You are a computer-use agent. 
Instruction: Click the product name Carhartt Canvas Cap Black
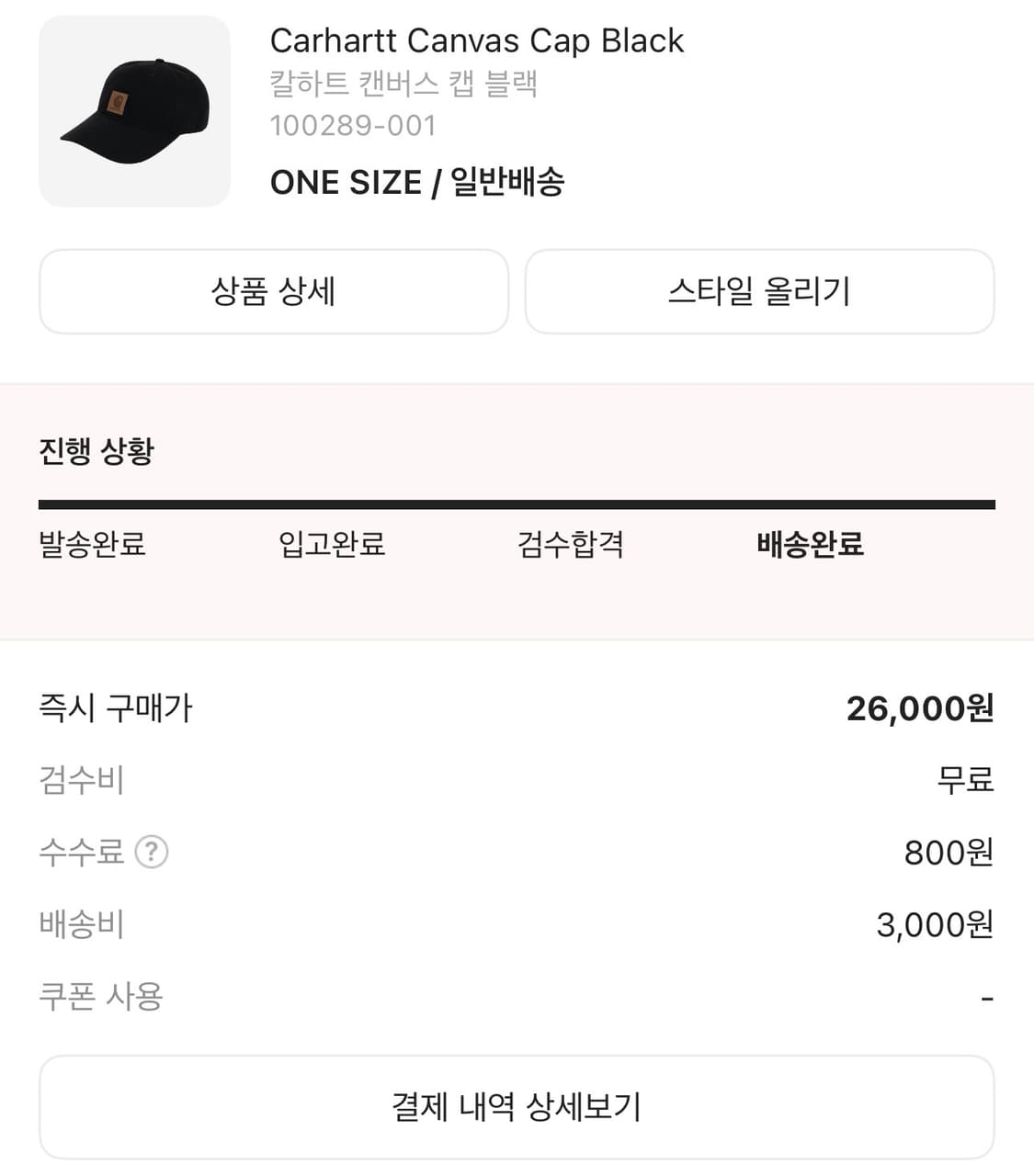pyautogui.click(x=476, y=40)
